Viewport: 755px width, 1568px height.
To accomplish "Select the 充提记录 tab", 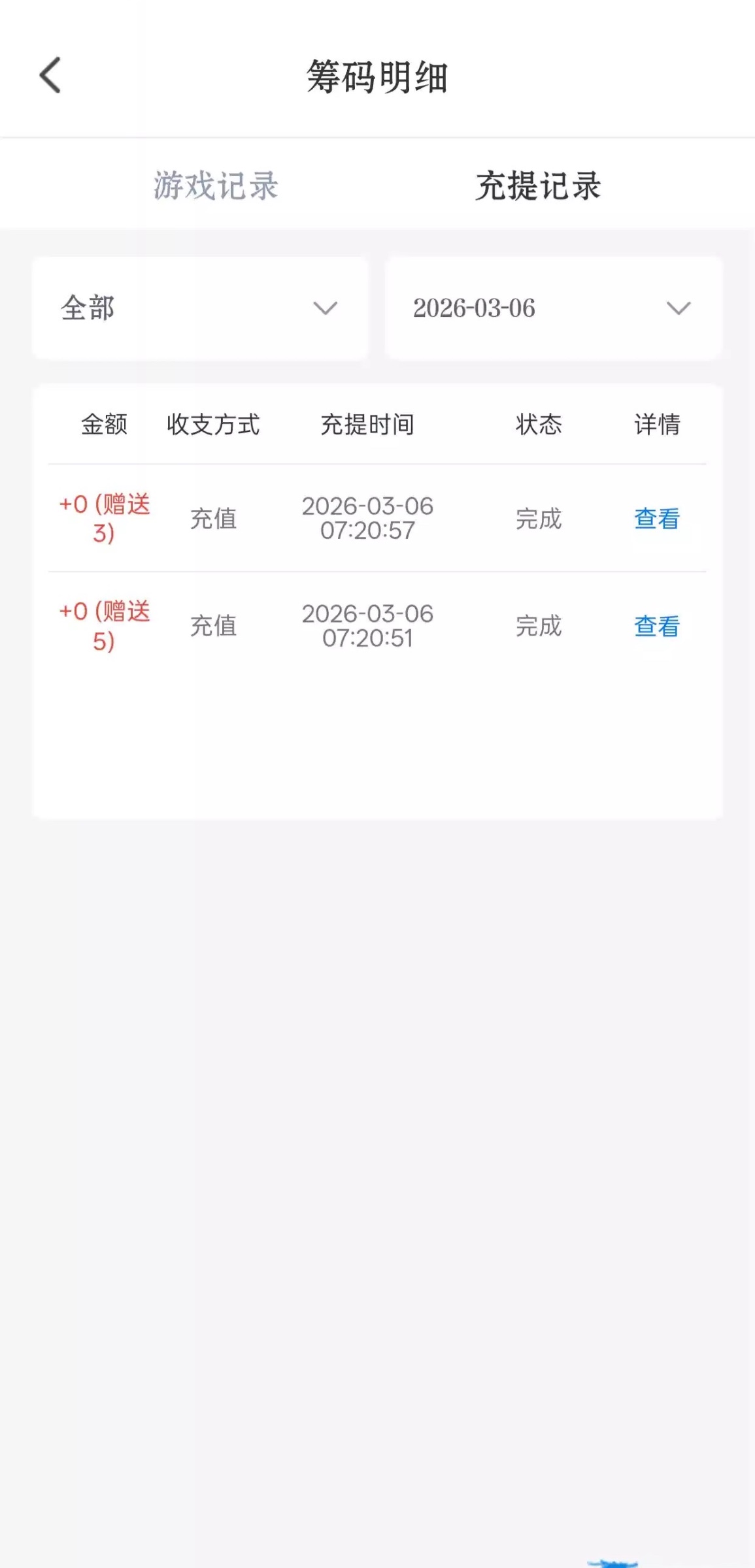I will (x=538, y=186).
